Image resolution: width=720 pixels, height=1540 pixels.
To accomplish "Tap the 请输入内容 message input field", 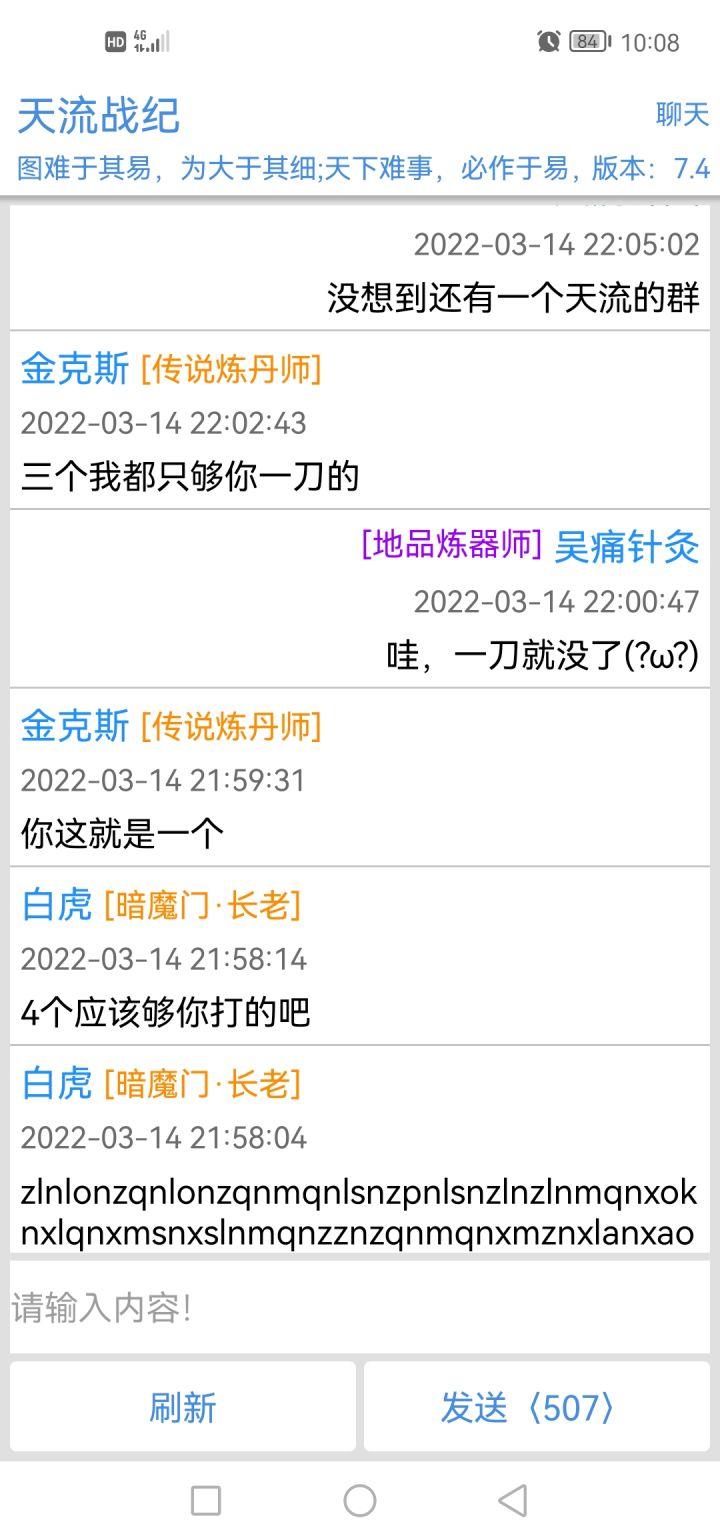I will (x=360, y=1308).
